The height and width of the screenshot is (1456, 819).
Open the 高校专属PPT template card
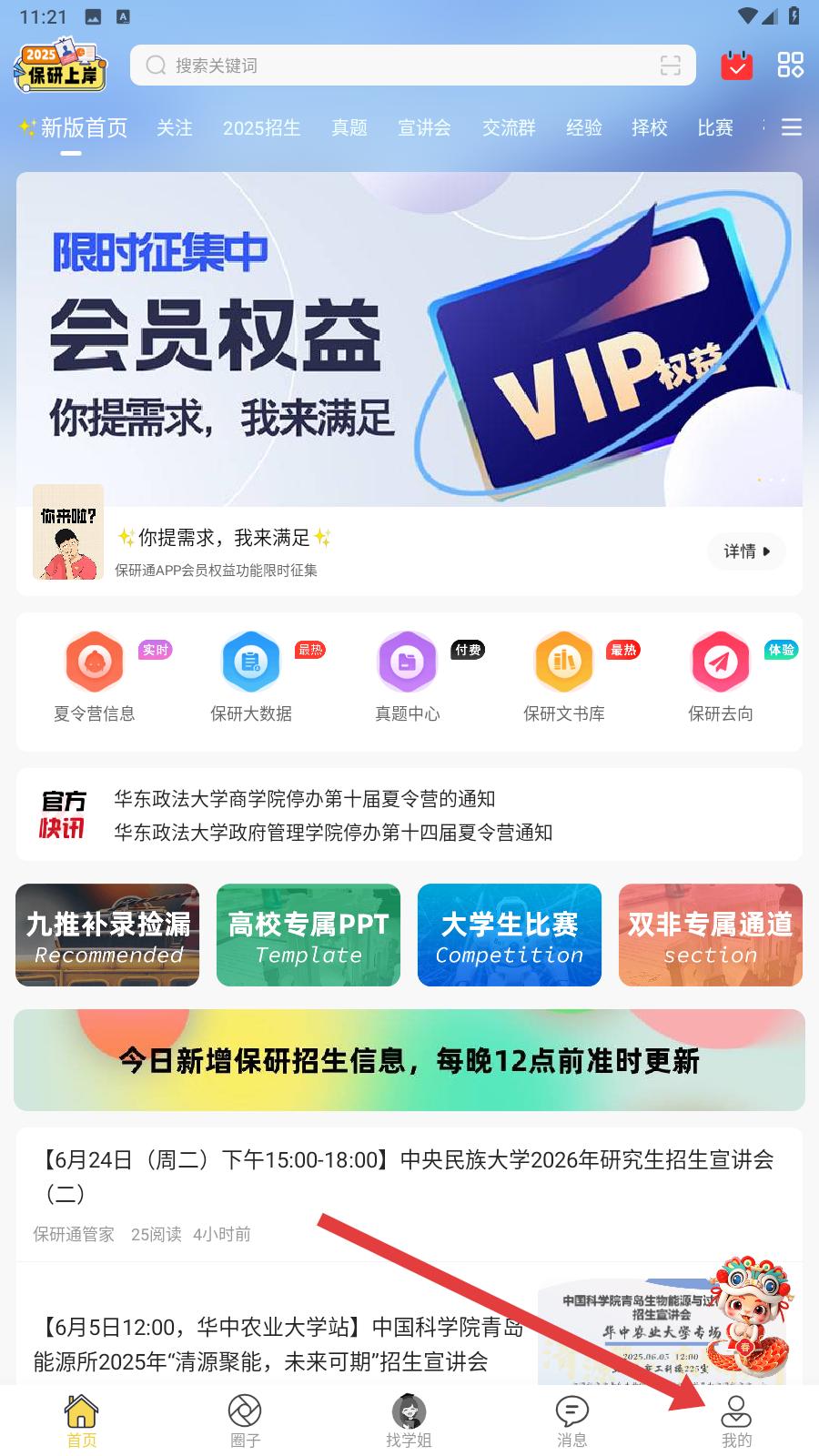pos(308,935)
